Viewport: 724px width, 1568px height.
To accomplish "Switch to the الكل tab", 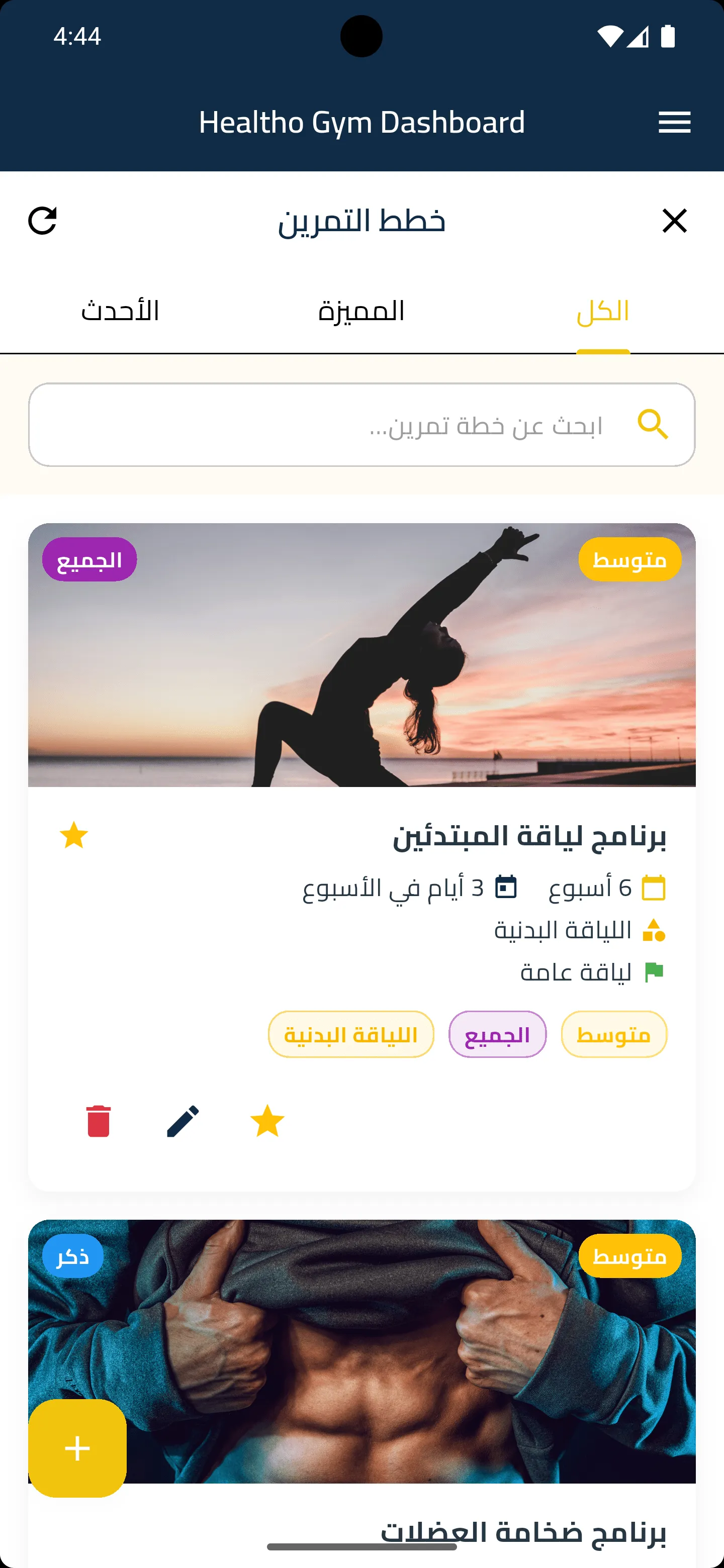I will point(602,312).
